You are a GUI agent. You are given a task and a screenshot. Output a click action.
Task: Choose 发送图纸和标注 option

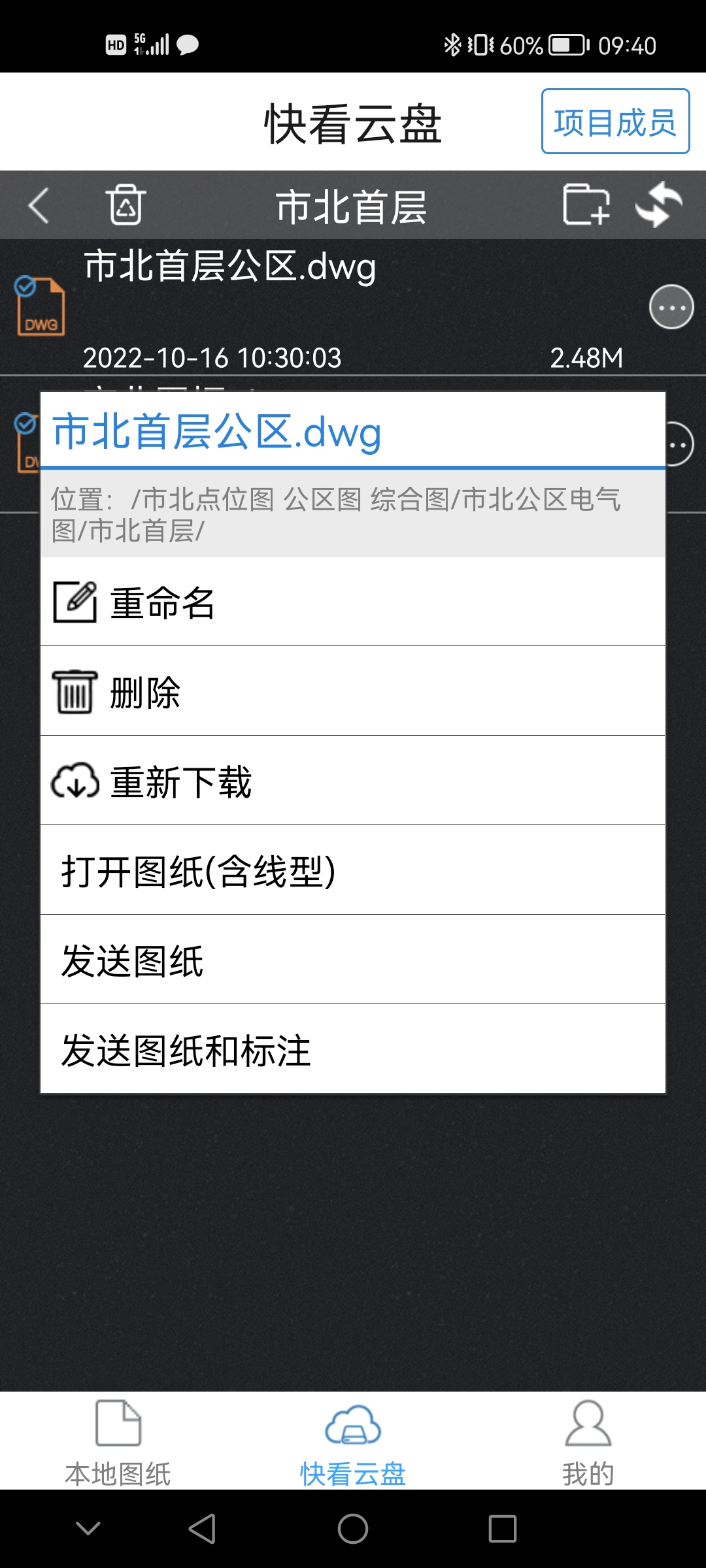353,1049
